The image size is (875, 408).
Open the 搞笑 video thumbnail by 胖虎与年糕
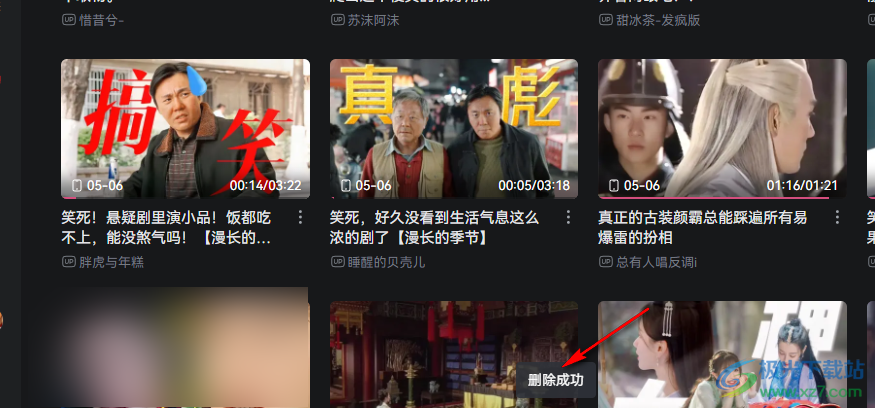(185, 128)
